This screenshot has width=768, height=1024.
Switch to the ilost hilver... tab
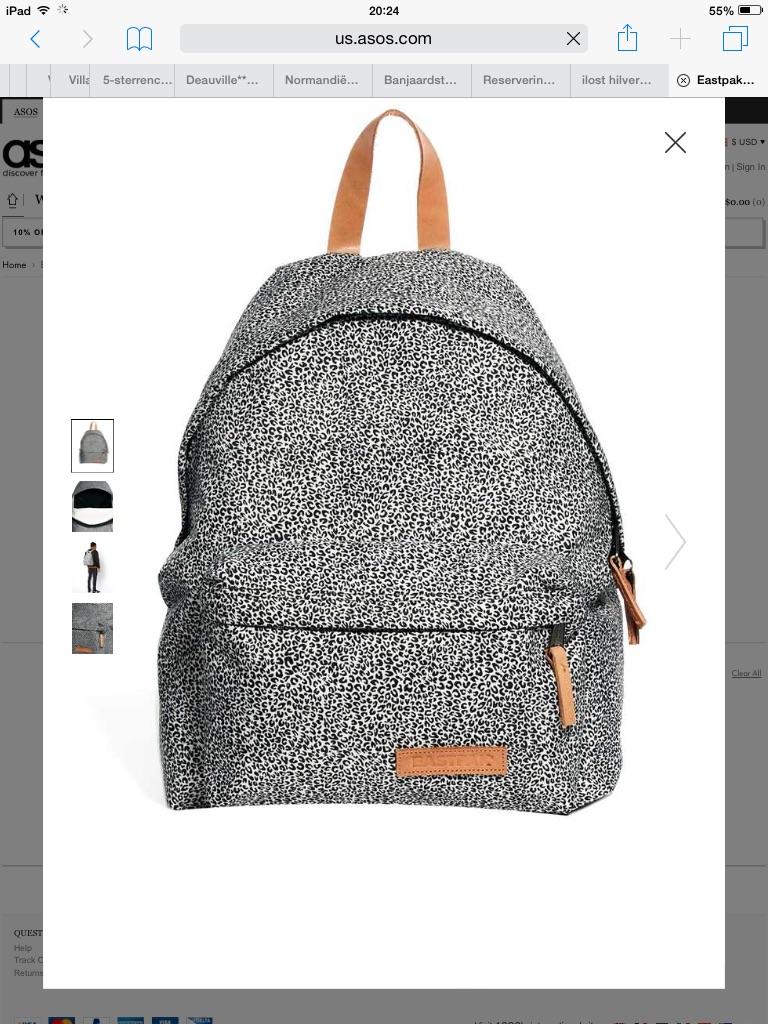pos(616,80)
